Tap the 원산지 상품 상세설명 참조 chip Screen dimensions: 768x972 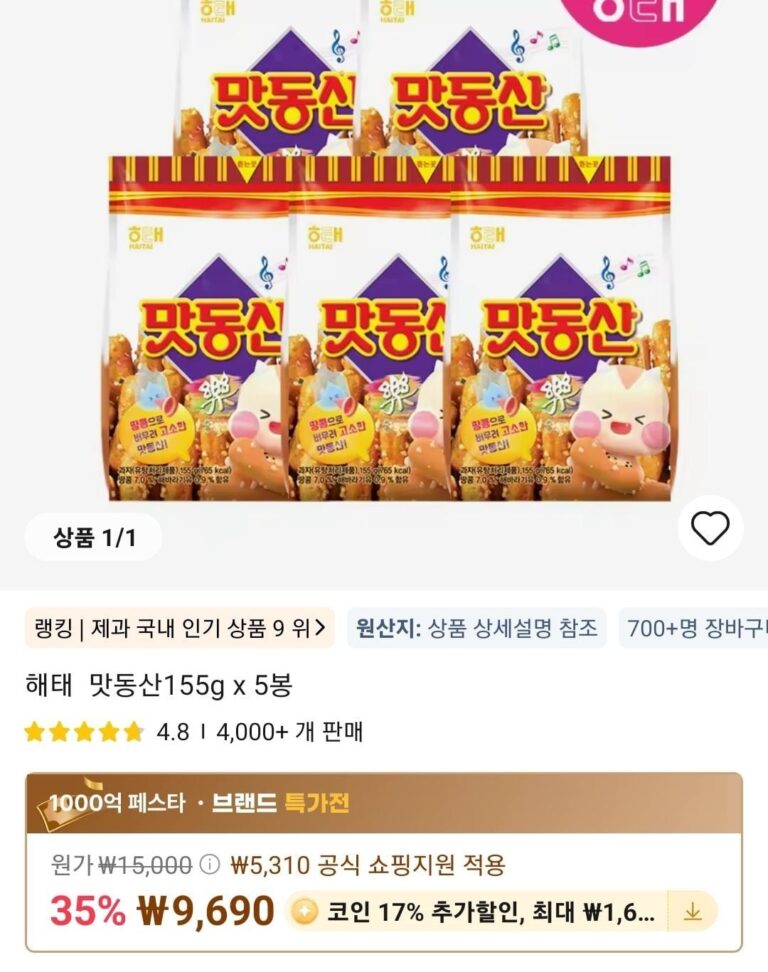pos(476,628)
